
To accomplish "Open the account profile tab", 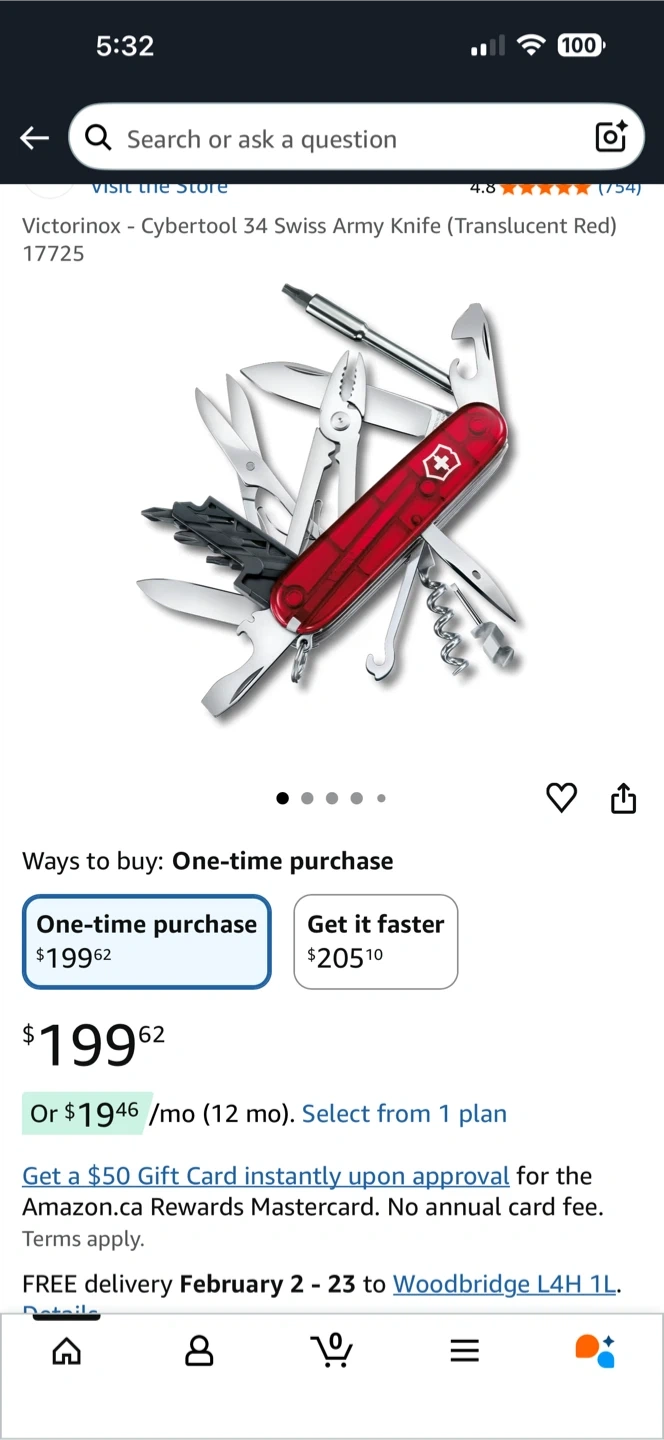I will point(199,1352).
